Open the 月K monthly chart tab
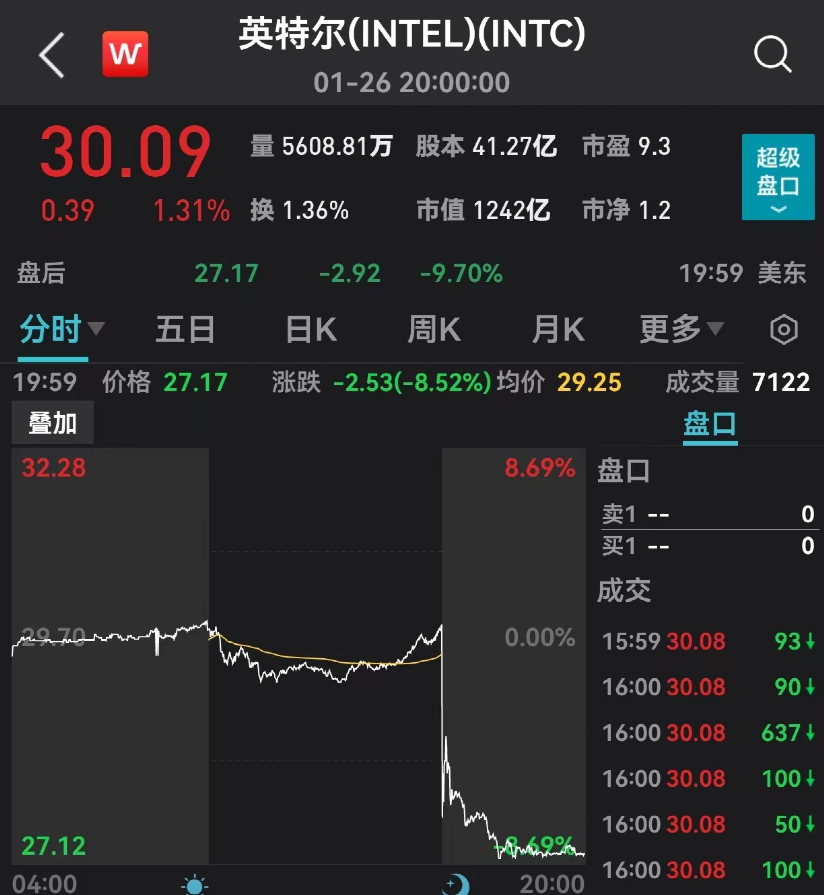The height and width of the screenshot is (895, 824). coord(557,329)
